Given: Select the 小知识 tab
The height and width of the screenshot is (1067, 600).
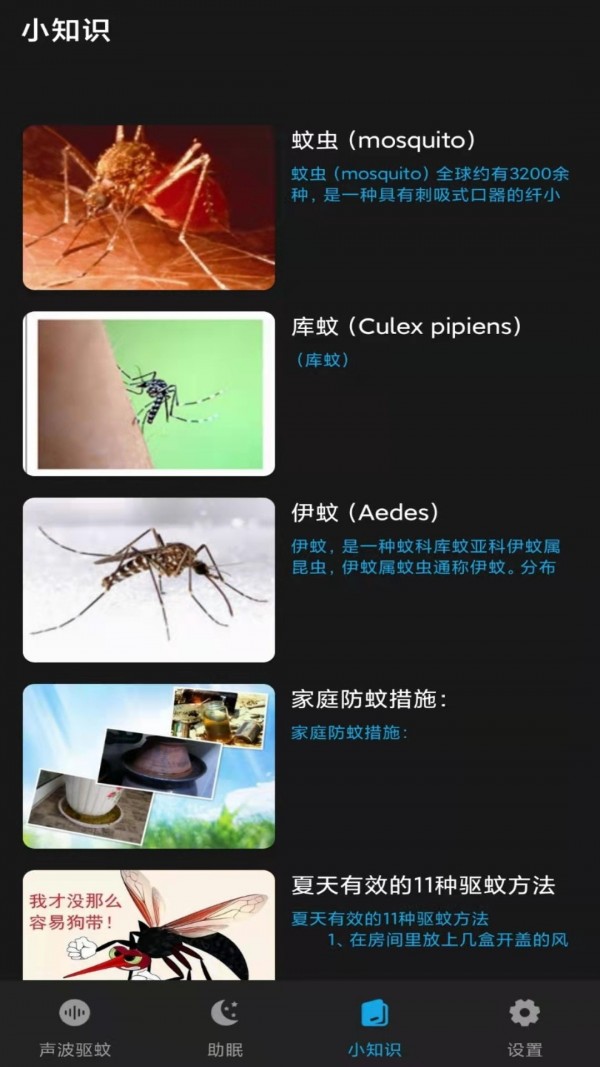Looking at the screenshot, I should [x=374, y=1028].
